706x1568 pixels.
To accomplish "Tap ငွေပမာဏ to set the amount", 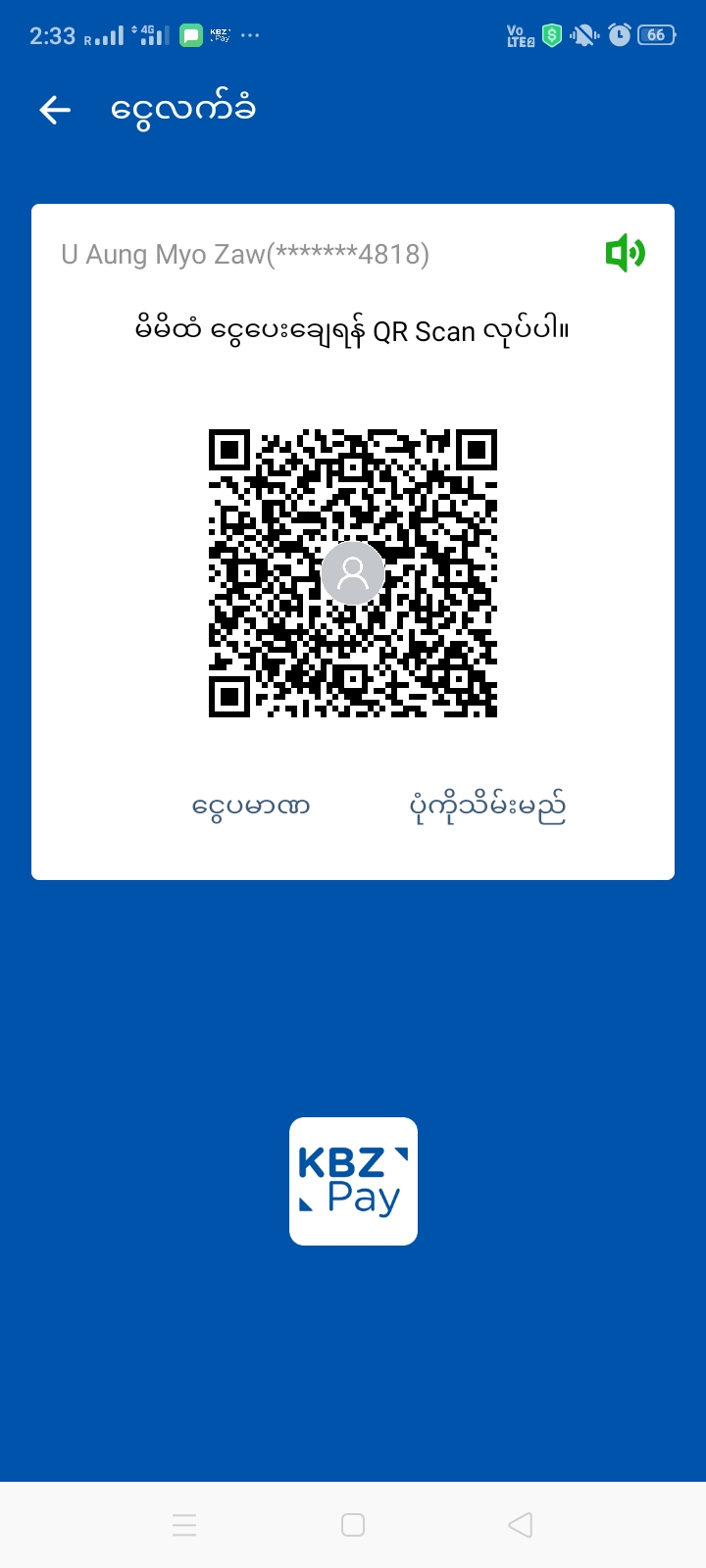I will [x=251, y=807].
